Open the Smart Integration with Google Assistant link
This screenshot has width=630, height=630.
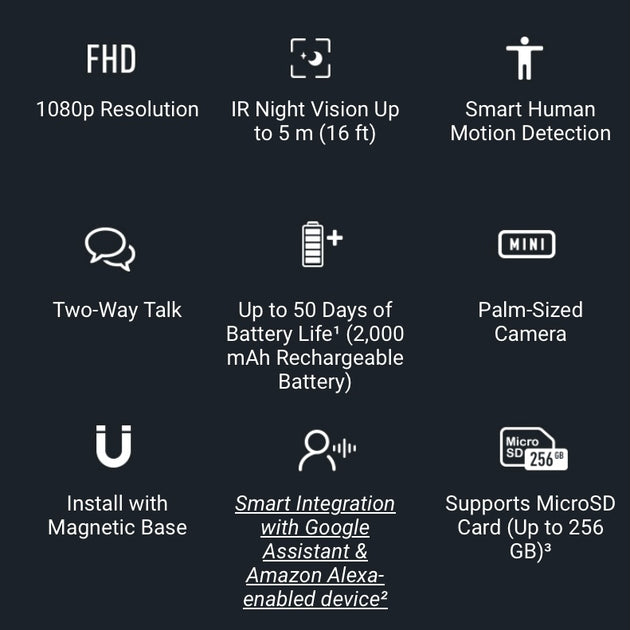click(x=315, y=527)
